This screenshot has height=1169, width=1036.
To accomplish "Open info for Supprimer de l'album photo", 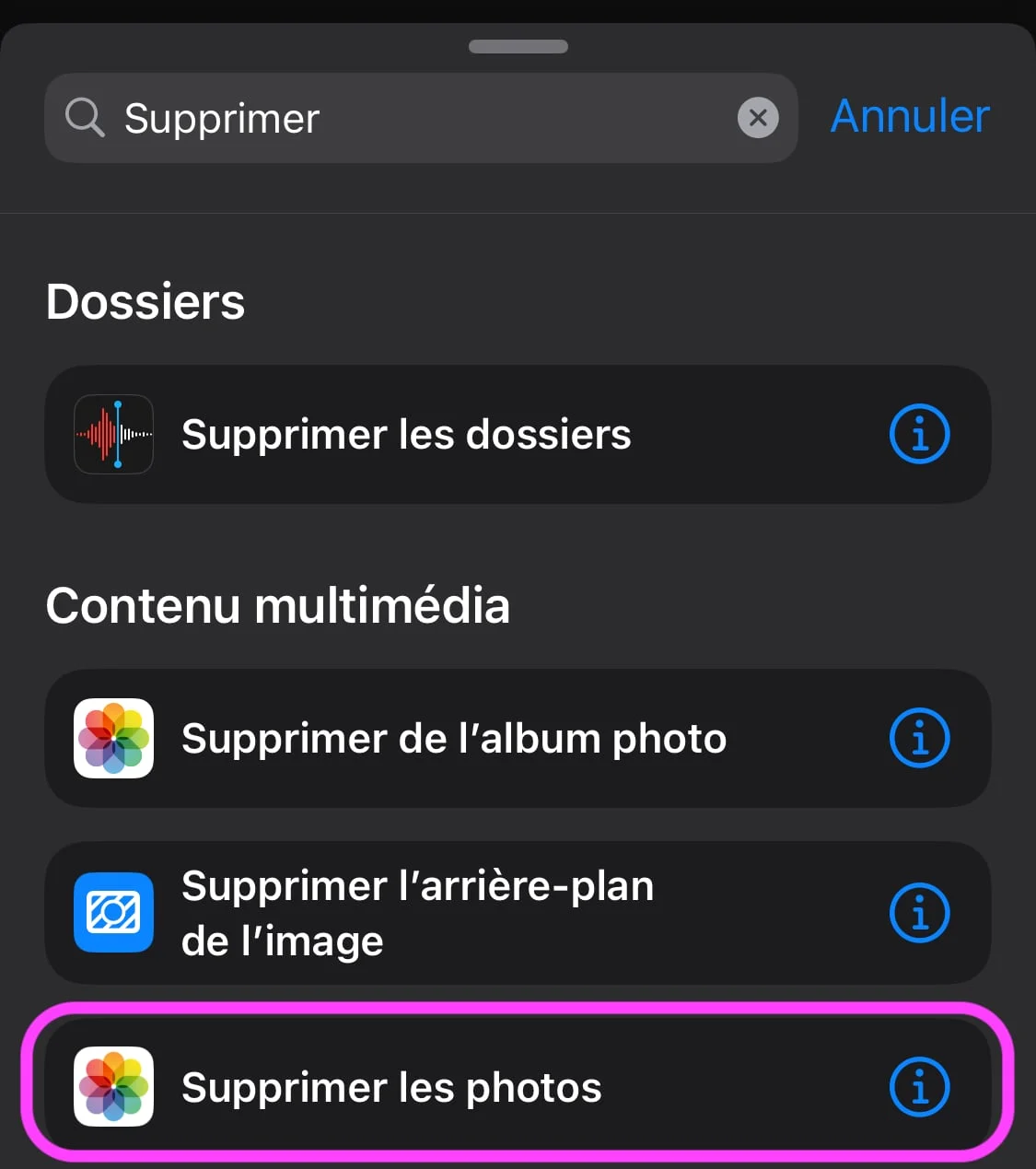I will pyautogui.click(x=919, y=738).
